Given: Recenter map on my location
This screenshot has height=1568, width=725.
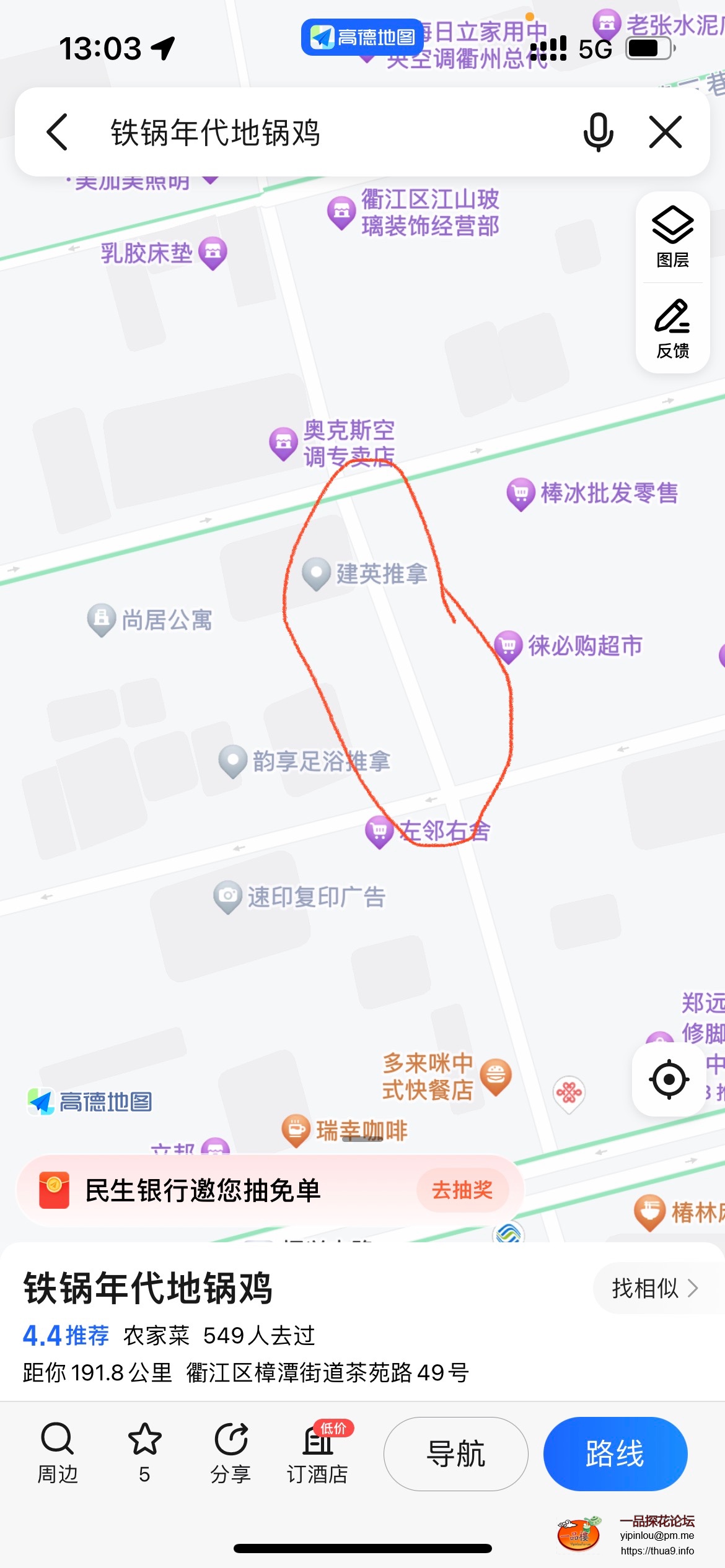Looking at the screenshot, I should (669, 1079).
